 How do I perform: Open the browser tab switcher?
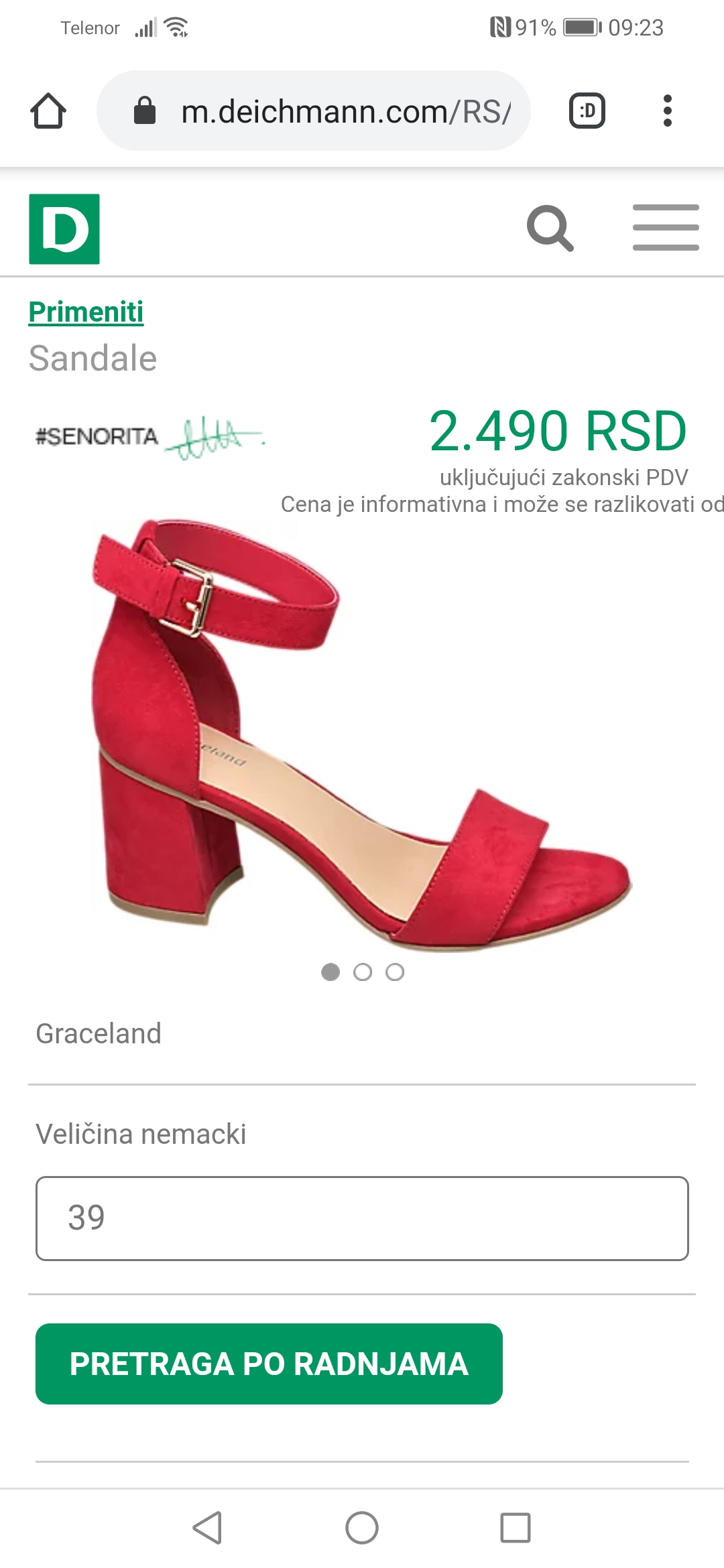click(587, 111)
